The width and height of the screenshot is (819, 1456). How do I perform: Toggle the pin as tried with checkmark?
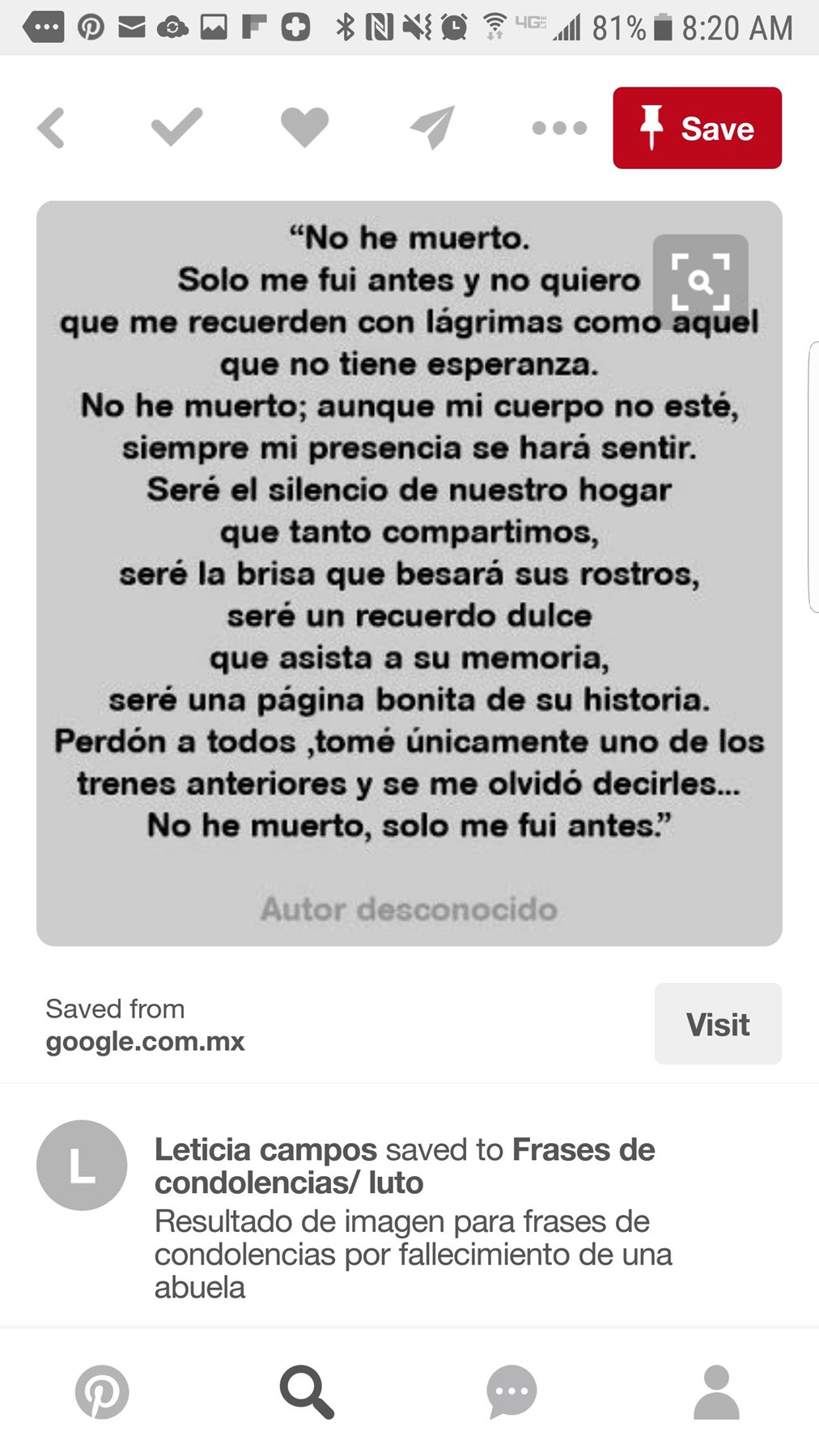(x=176, y=127)
